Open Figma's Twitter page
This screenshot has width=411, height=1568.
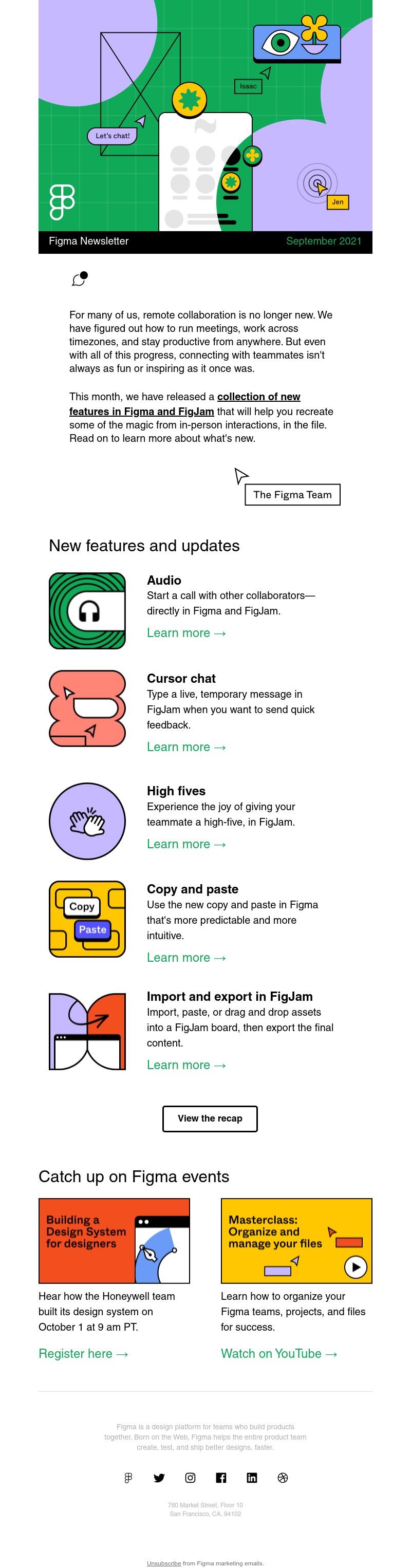click(159, 1477)
